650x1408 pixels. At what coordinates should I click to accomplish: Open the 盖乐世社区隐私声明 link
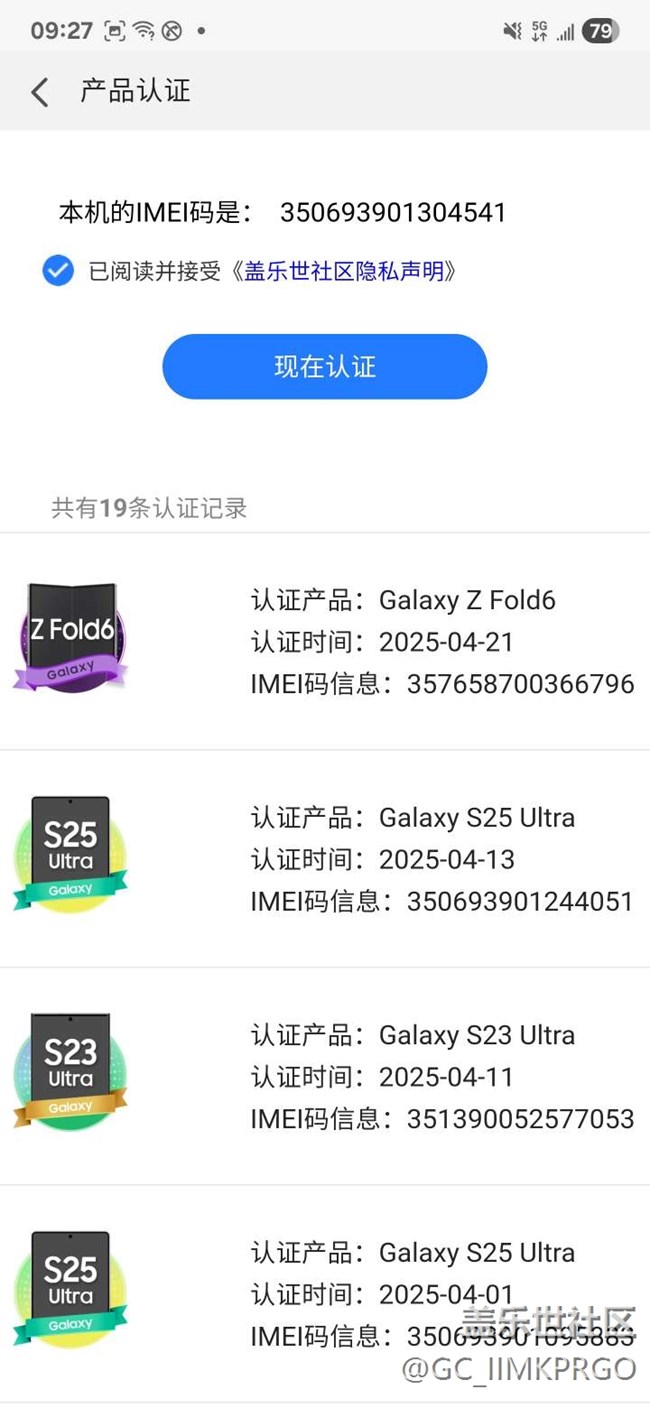344,271
